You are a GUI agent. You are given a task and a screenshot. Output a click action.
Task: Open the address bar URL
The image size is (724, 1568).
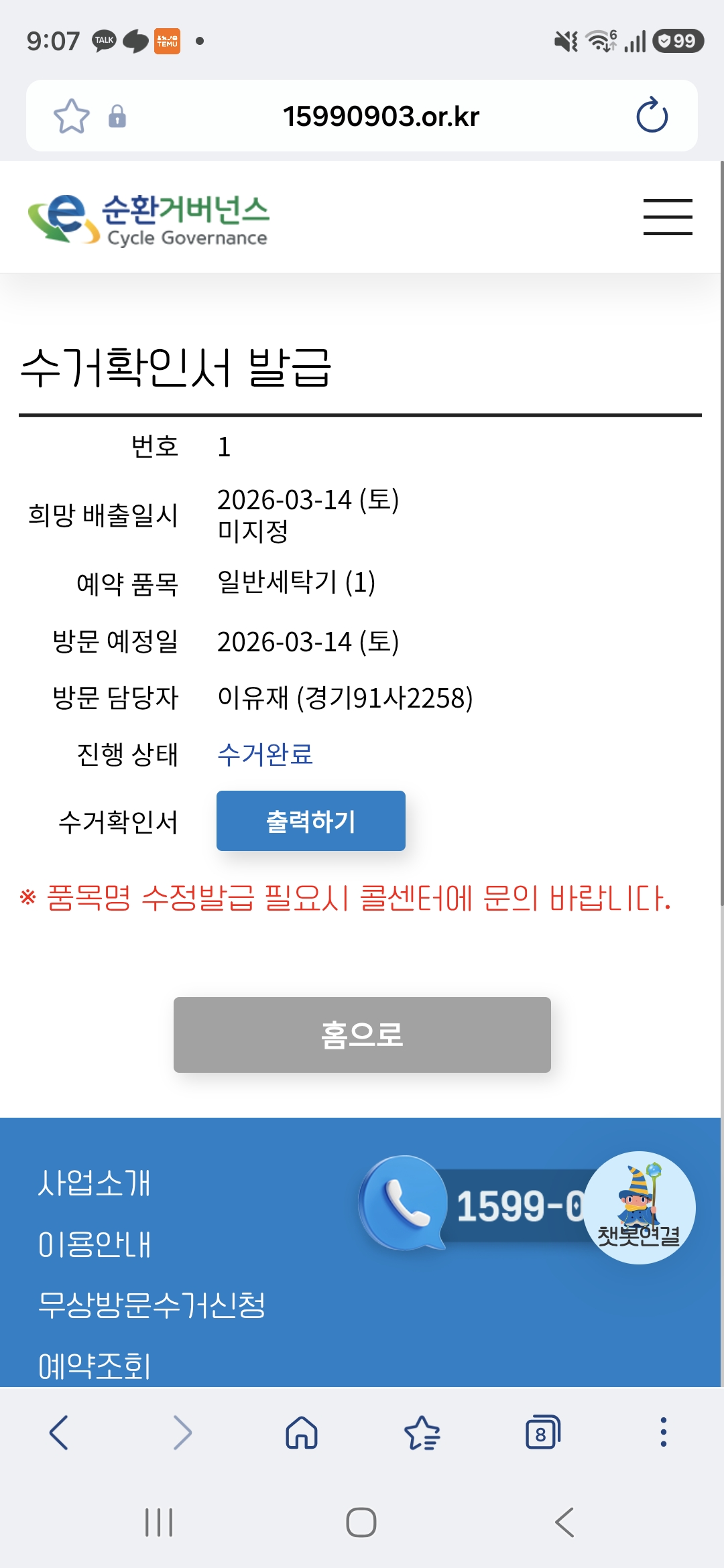(381, 116)
